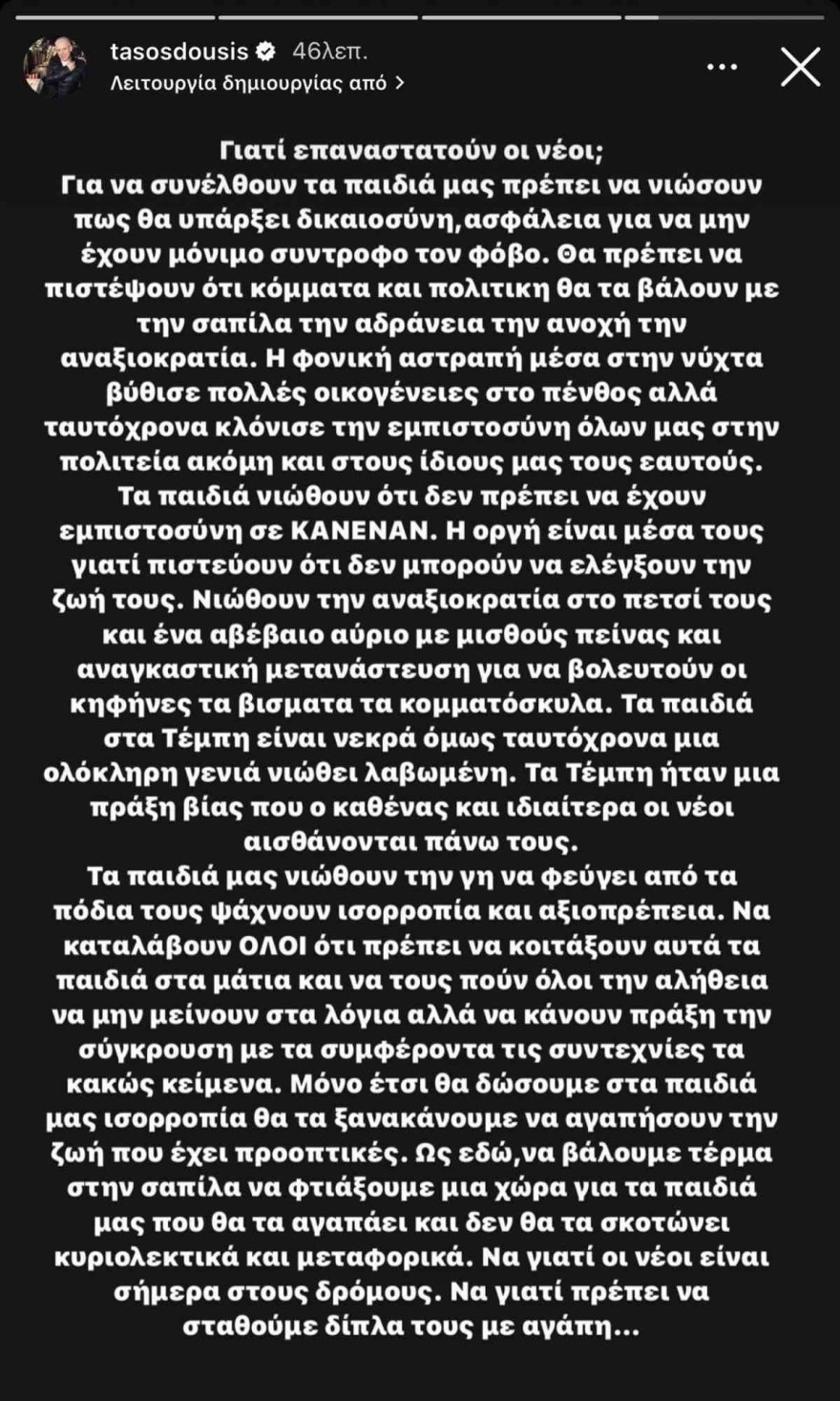Open tasosdousis profile picture

(54, 67)
